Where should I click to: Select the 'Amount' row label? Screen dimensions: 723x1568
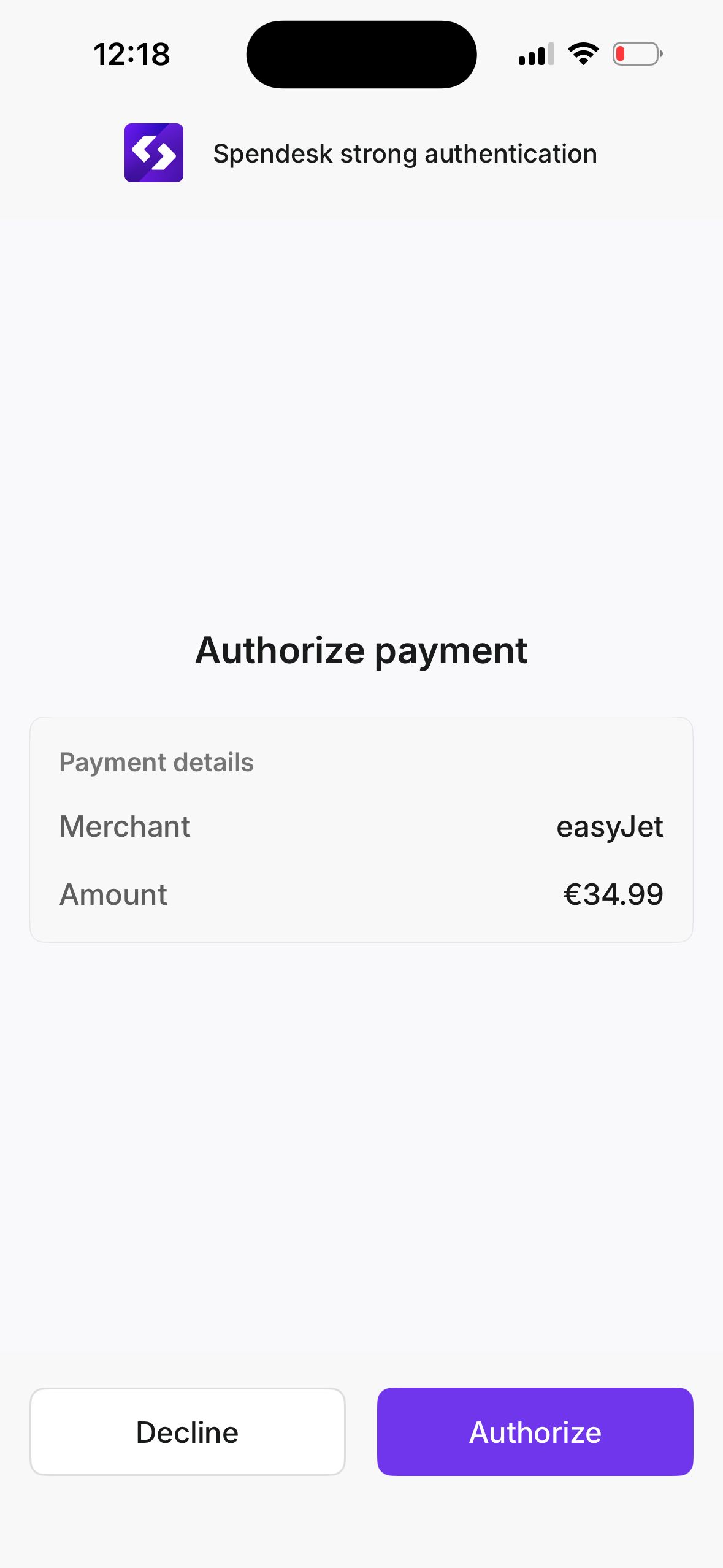click(113, 894)
